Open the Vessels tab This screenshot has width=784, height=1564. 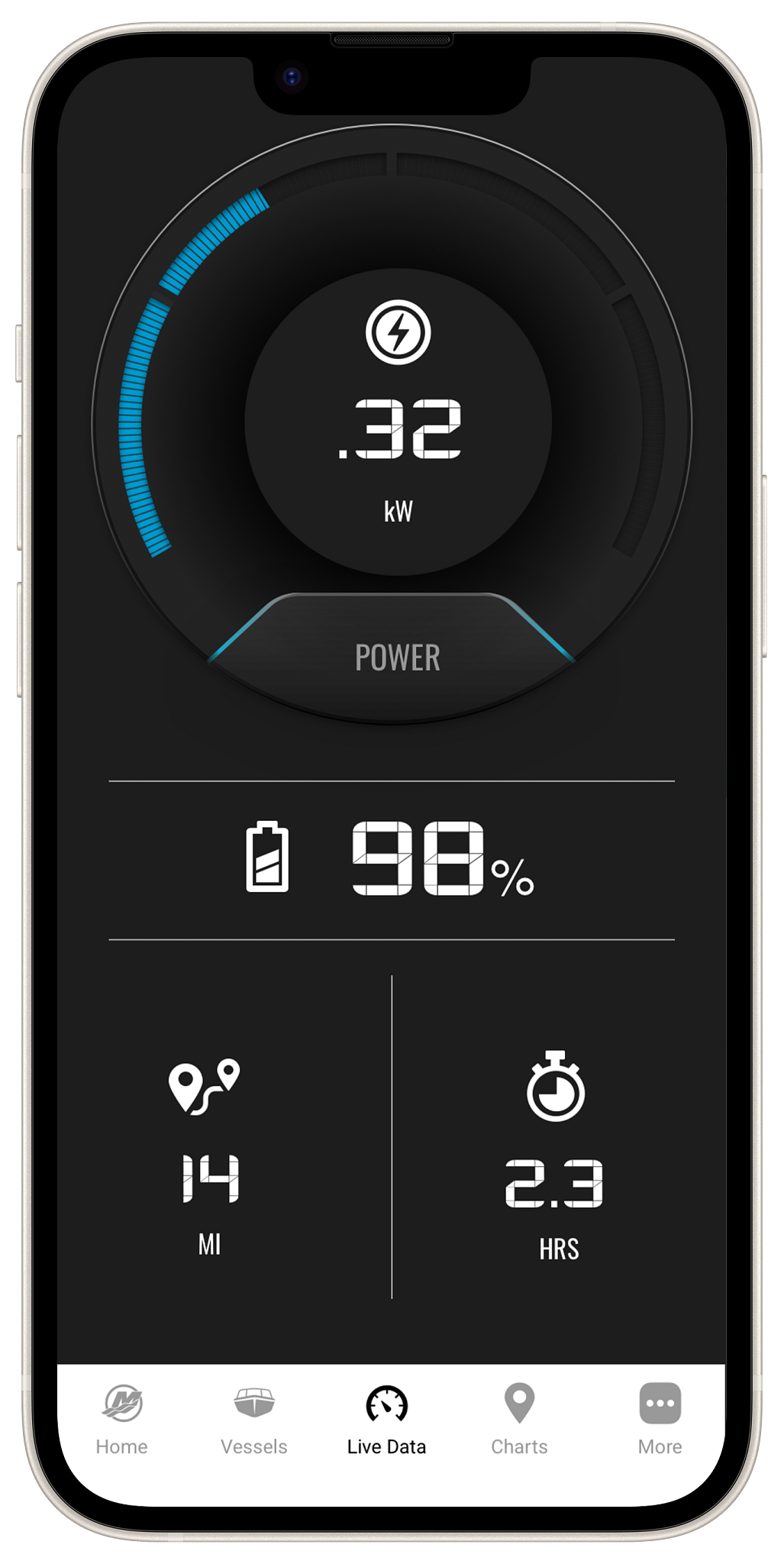click(x=253, y=1420)
